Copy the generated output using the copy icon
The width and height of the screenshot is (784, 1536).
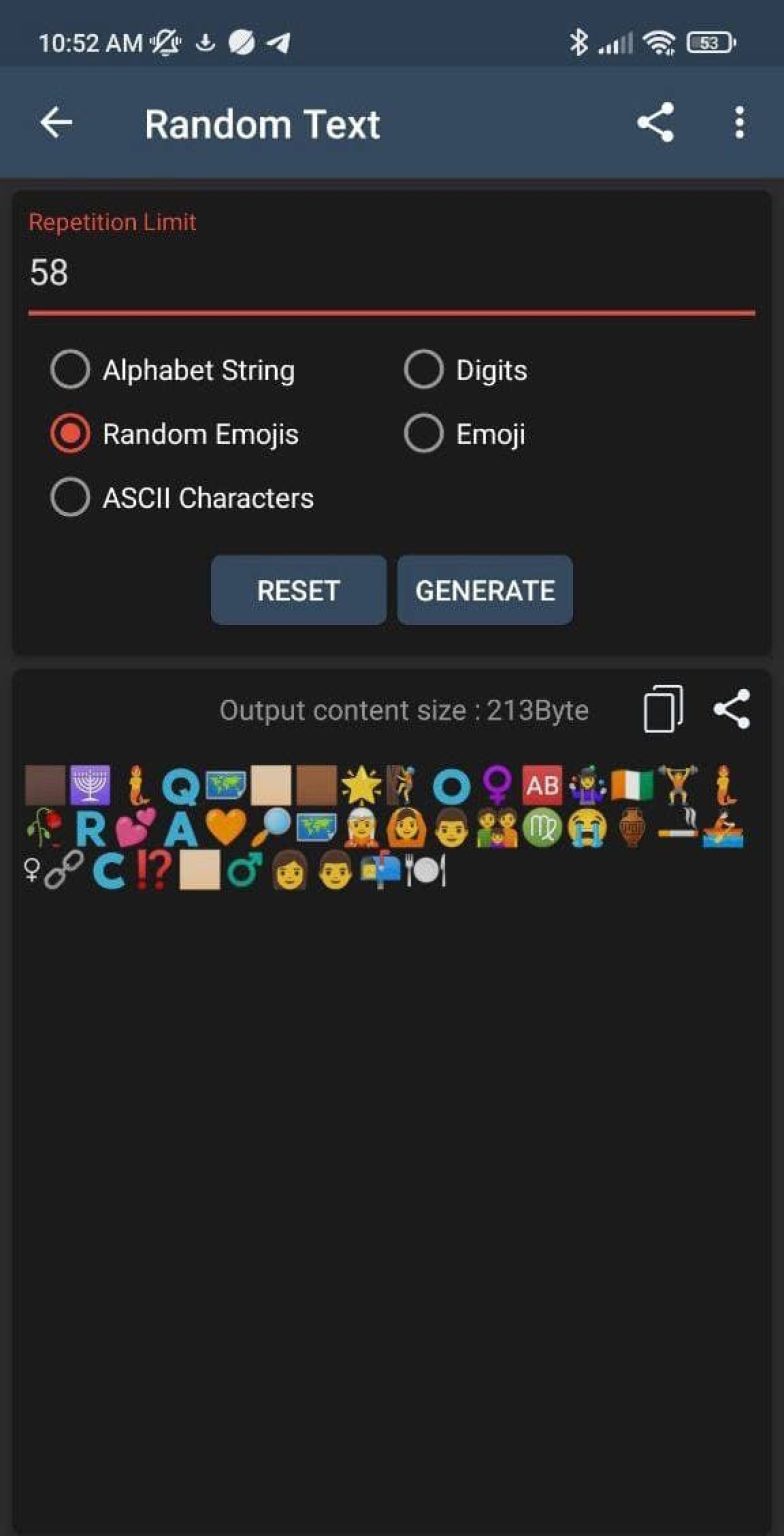tap(661, 710)
